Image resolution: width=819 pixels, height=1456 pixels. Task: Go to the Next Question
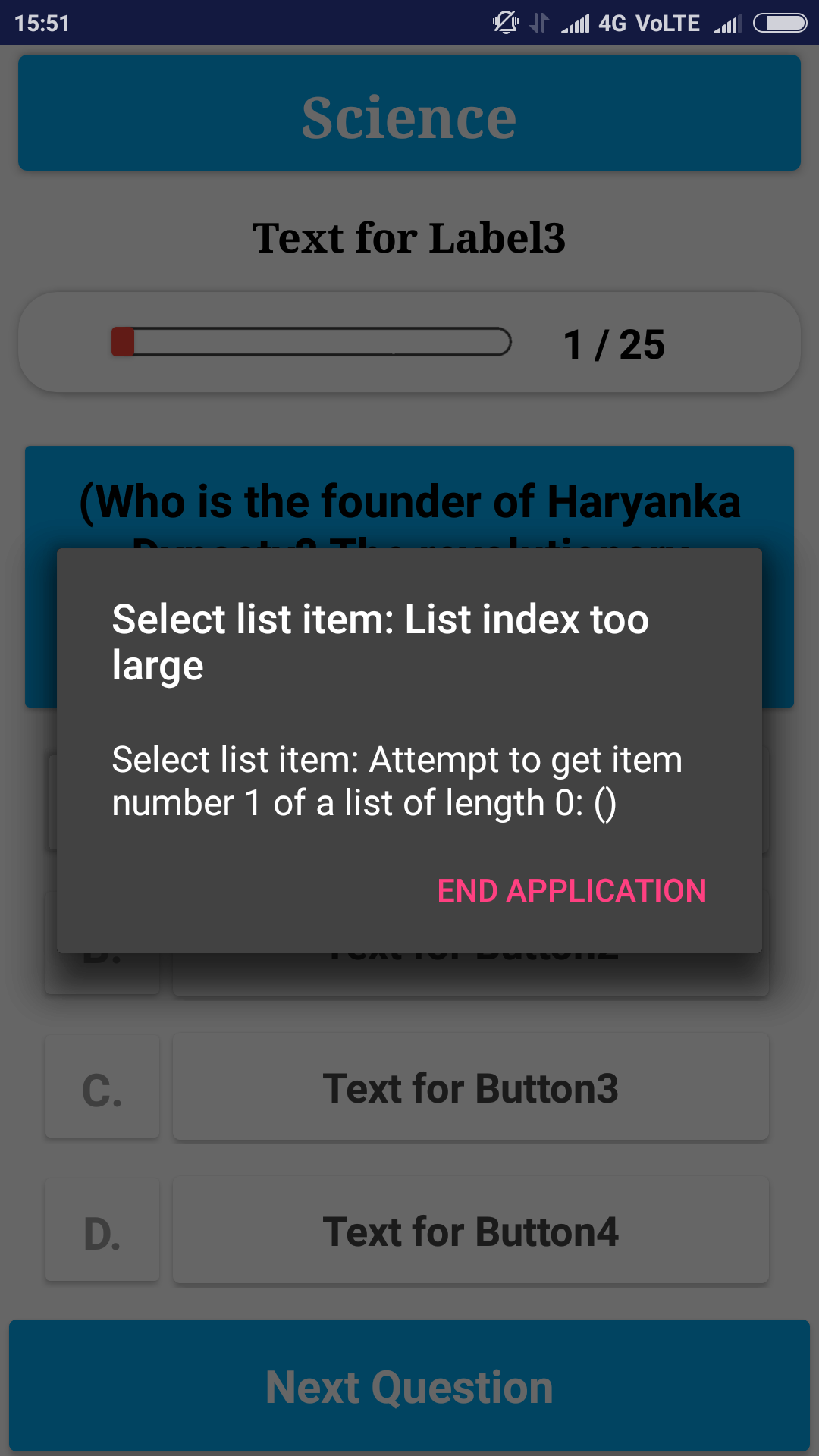tap(409, 1386)
